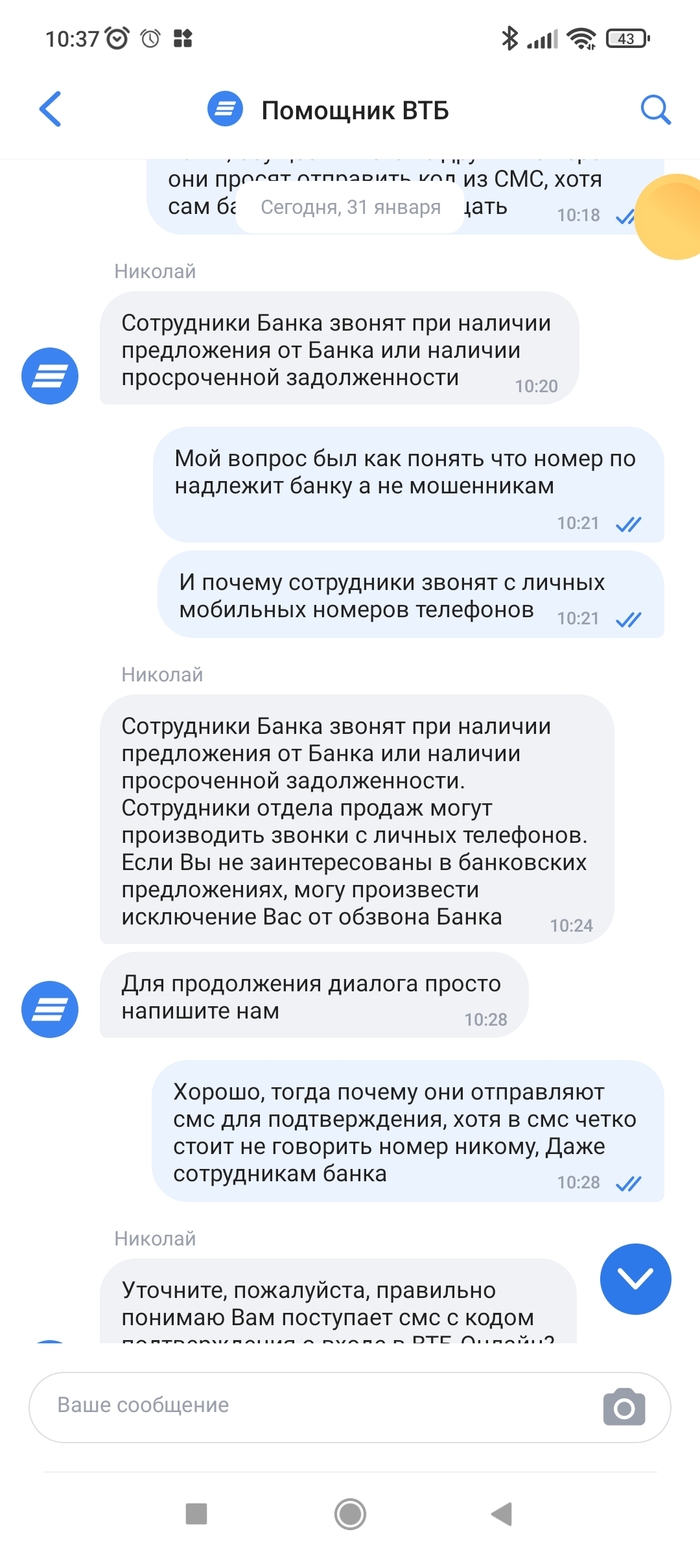Jump to the latest messages
This screenshot has height=1556, width=700.
tap(635, 1278)
